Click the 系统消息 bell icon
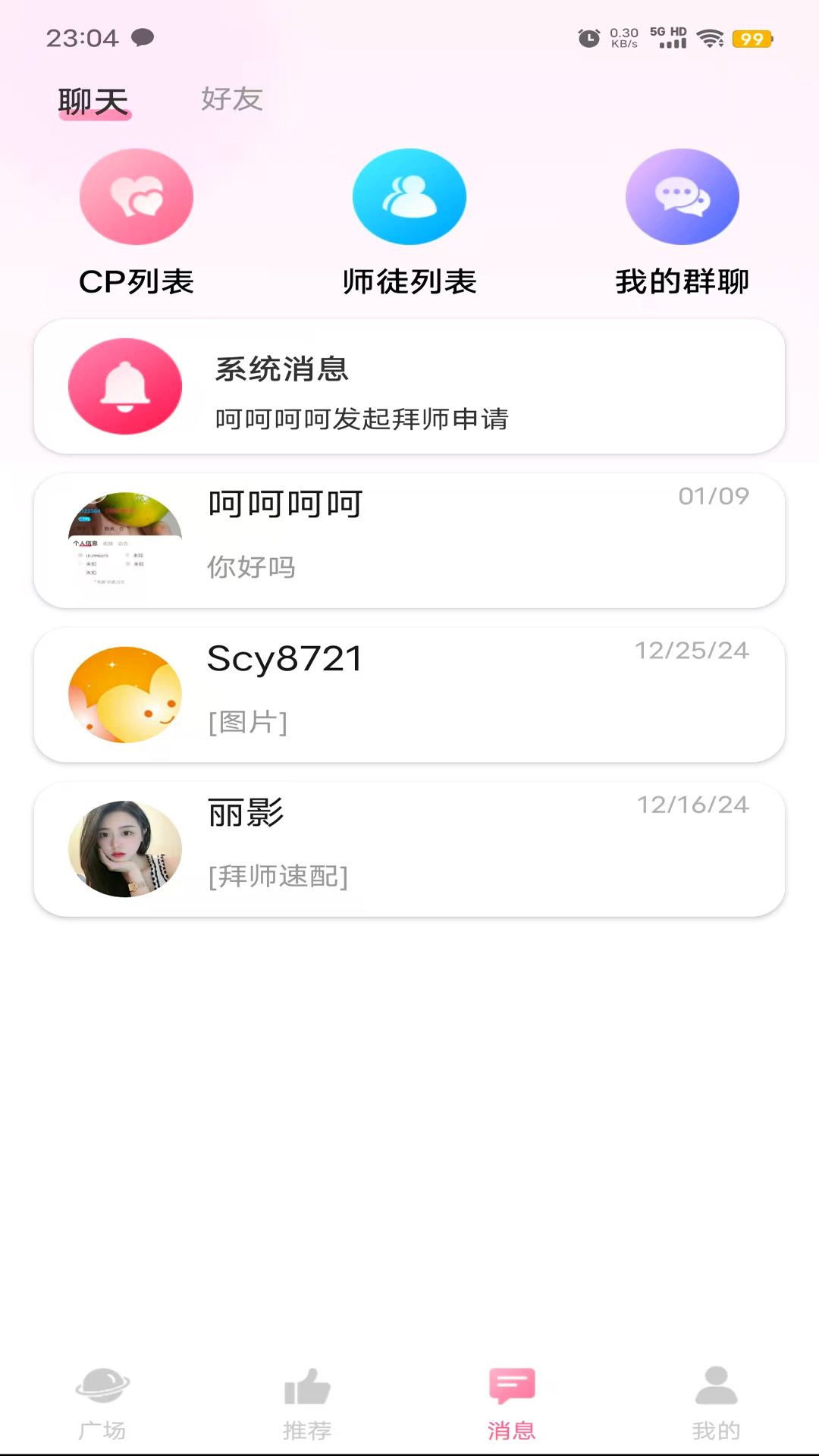 (124, 386)
